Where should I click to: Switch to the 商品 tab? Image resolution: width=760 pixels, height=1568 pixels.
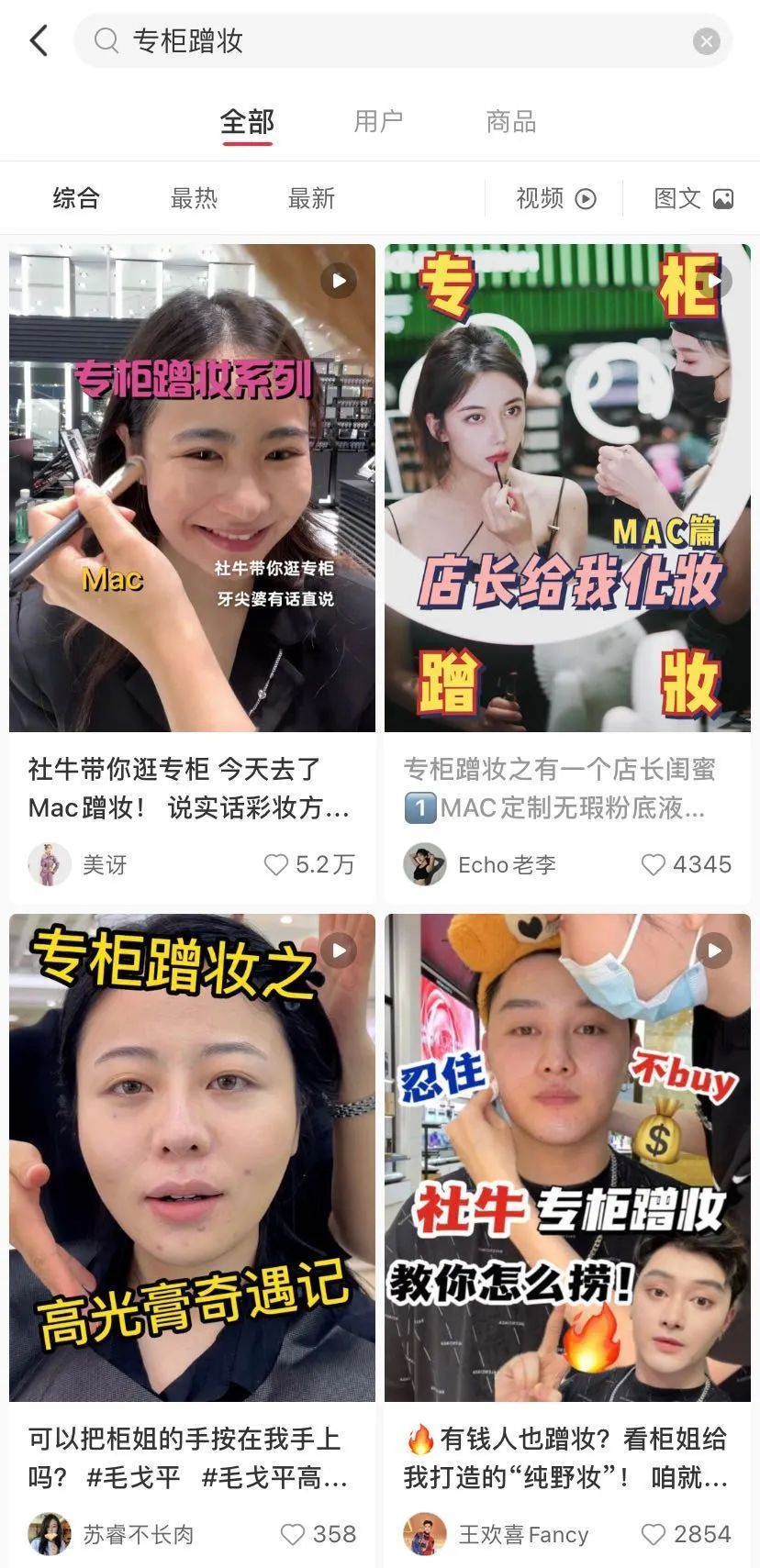(x=510, y=121)
